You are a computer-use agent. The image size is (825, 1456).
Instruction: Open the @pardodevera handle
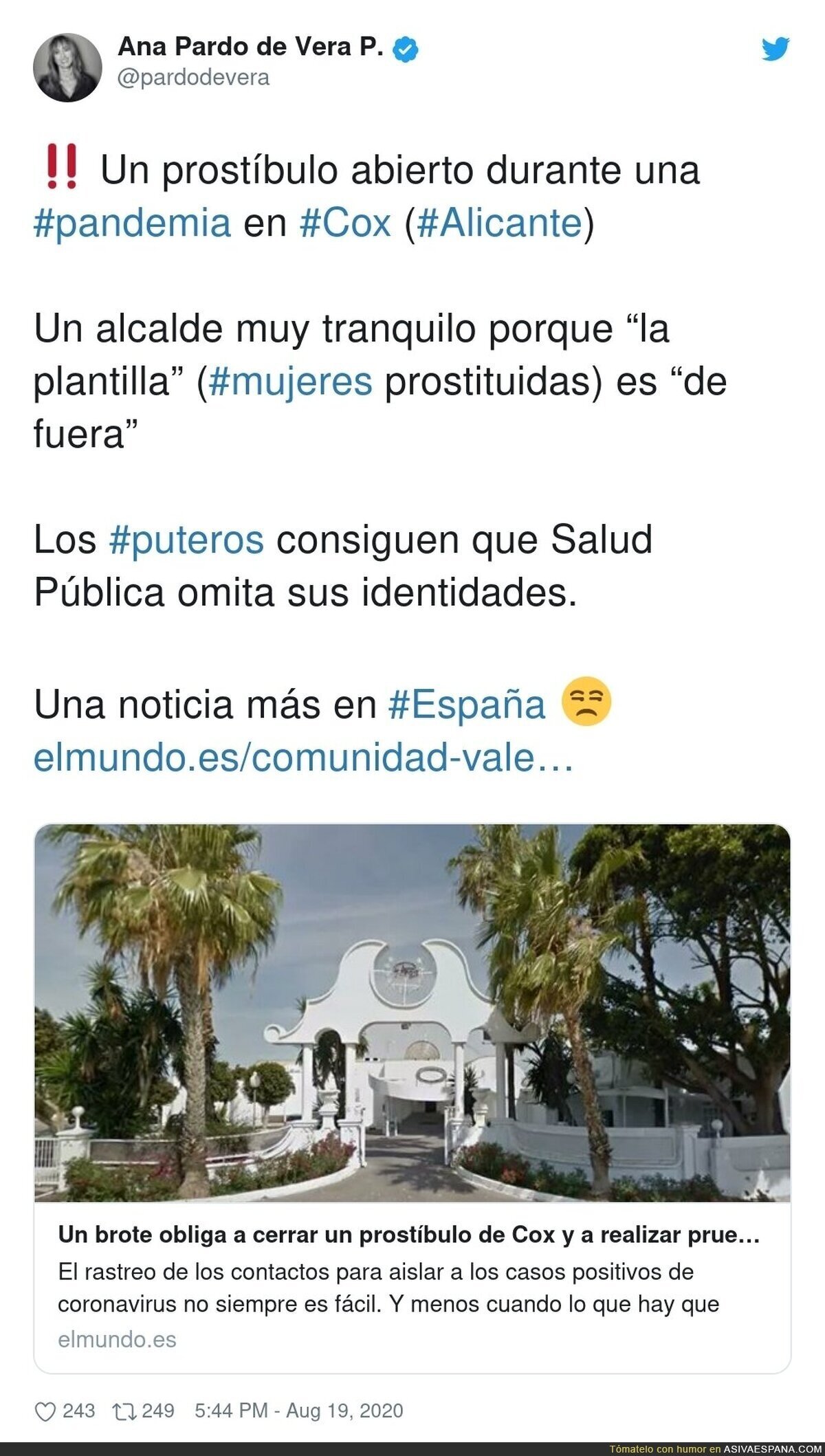tap(194, 78)
